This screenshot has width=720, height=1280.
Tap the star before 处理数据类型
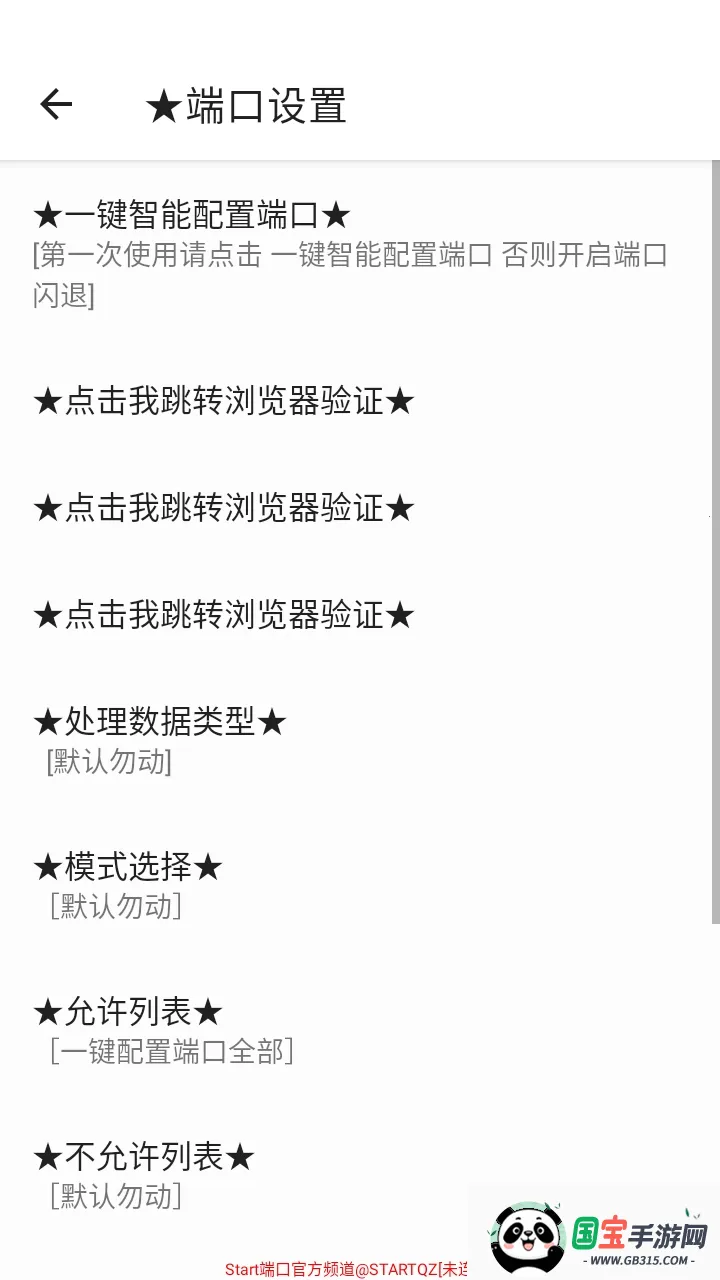[x=47, y=722]
